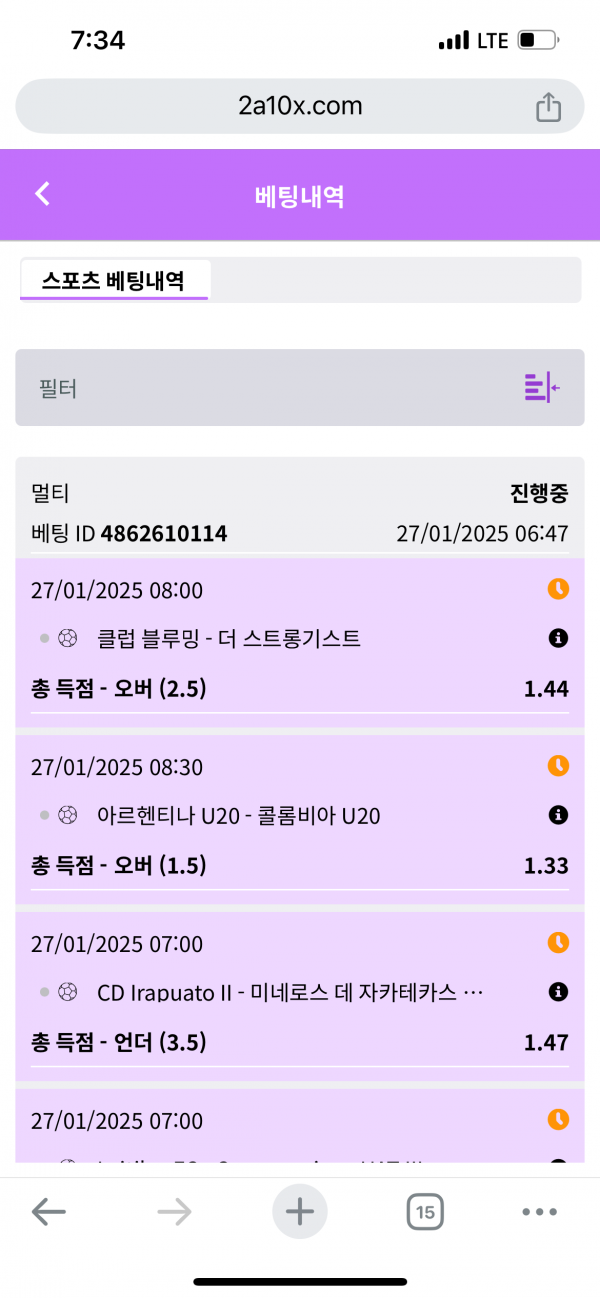The height and width of the screenshot is (1298, 600).
Task: Share this page from the address bar
Action: [548, 107]
